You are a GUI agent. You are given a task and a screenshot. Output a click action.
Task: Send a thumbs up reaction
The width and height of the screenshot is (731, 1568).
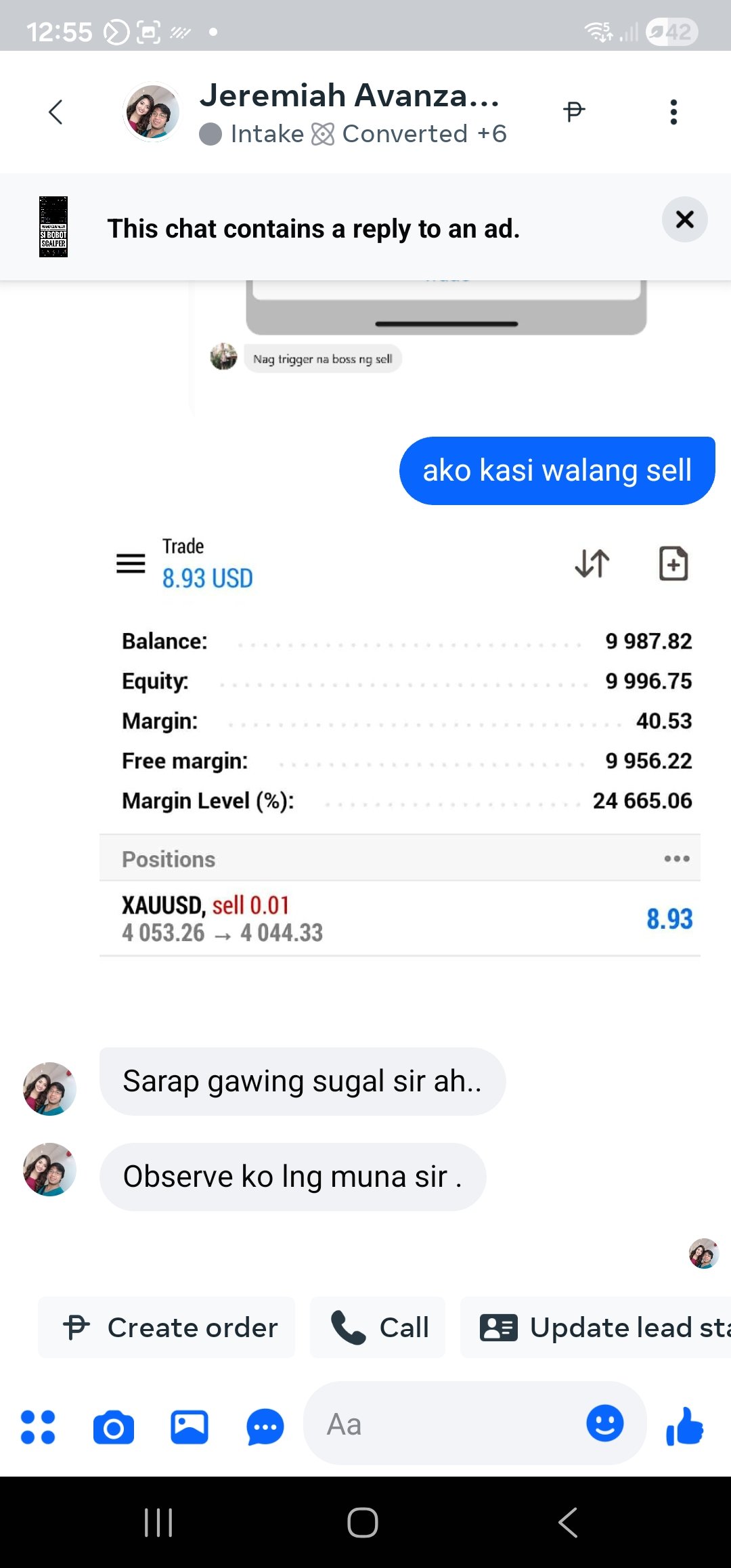click(686, 1423)
